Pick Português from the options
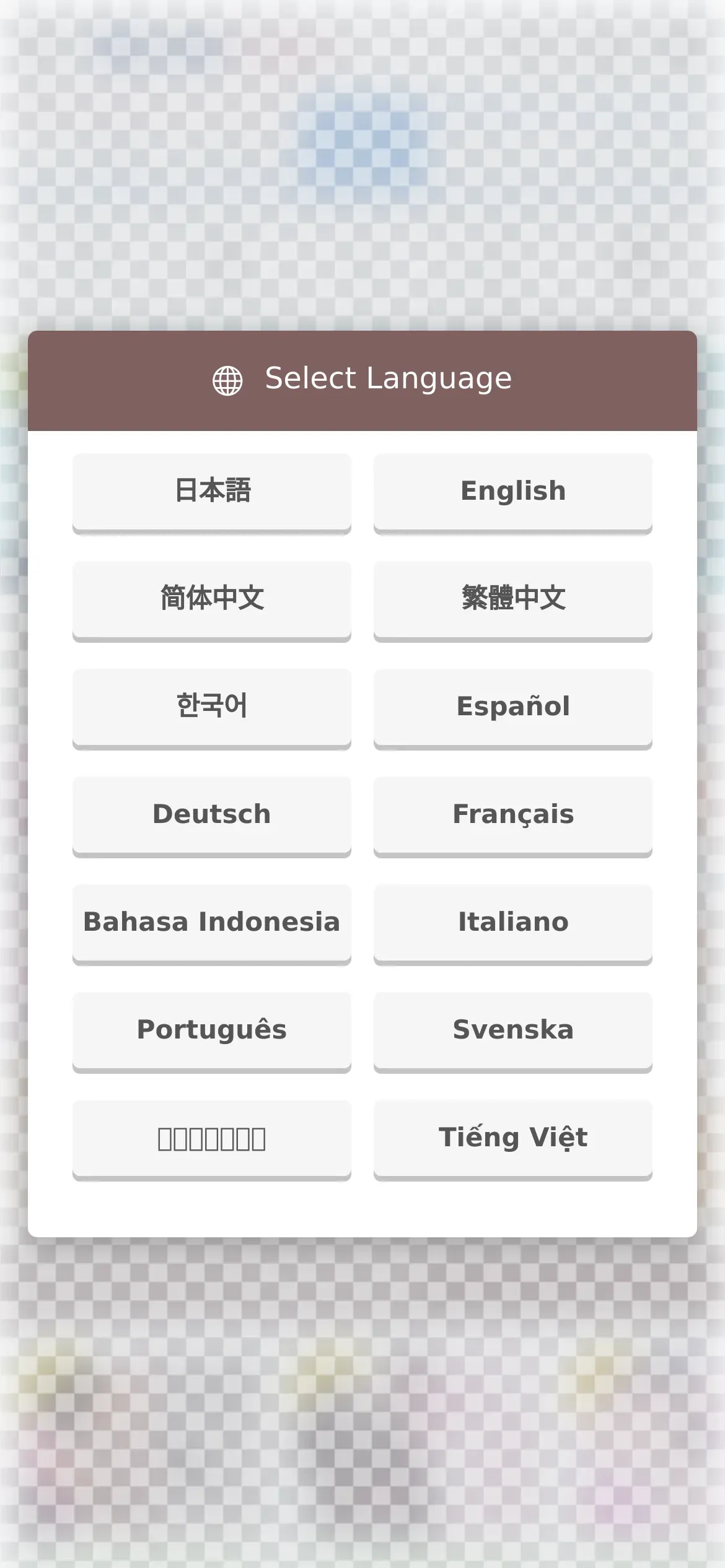The height and width of the screenshot is (1568, 725). (x=212, y=1032)
